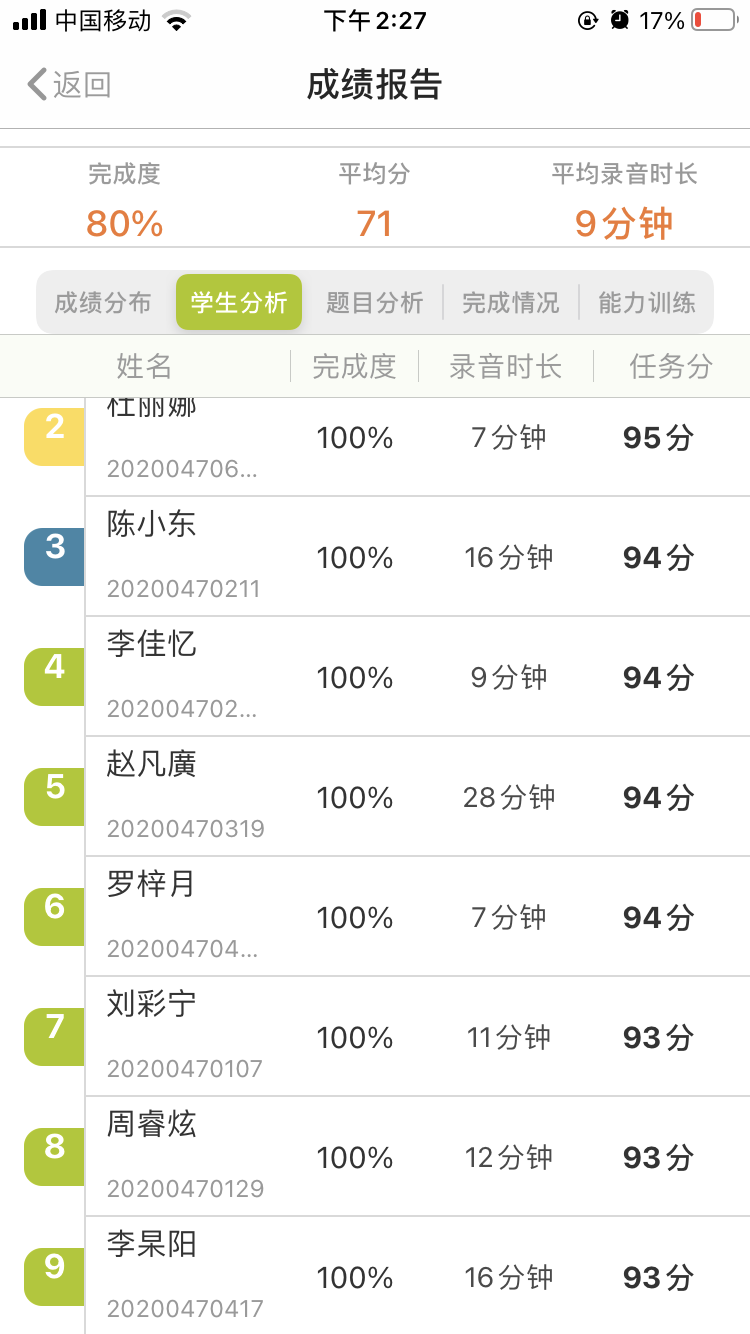Switch to the 成绩分布 tab
Viewport: 750px width, 1334px height.
coord(103,302)
